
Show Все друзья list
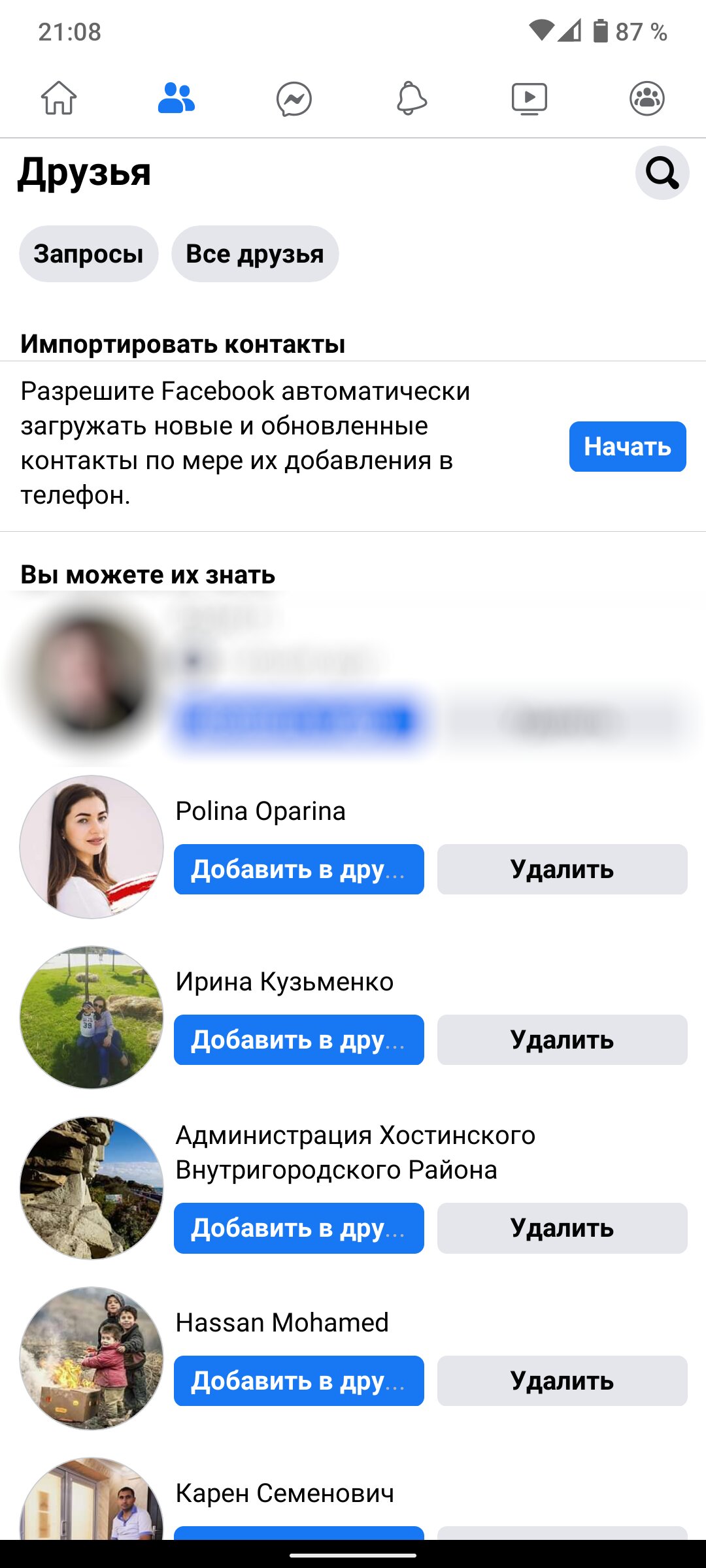[x=255, y=254]
